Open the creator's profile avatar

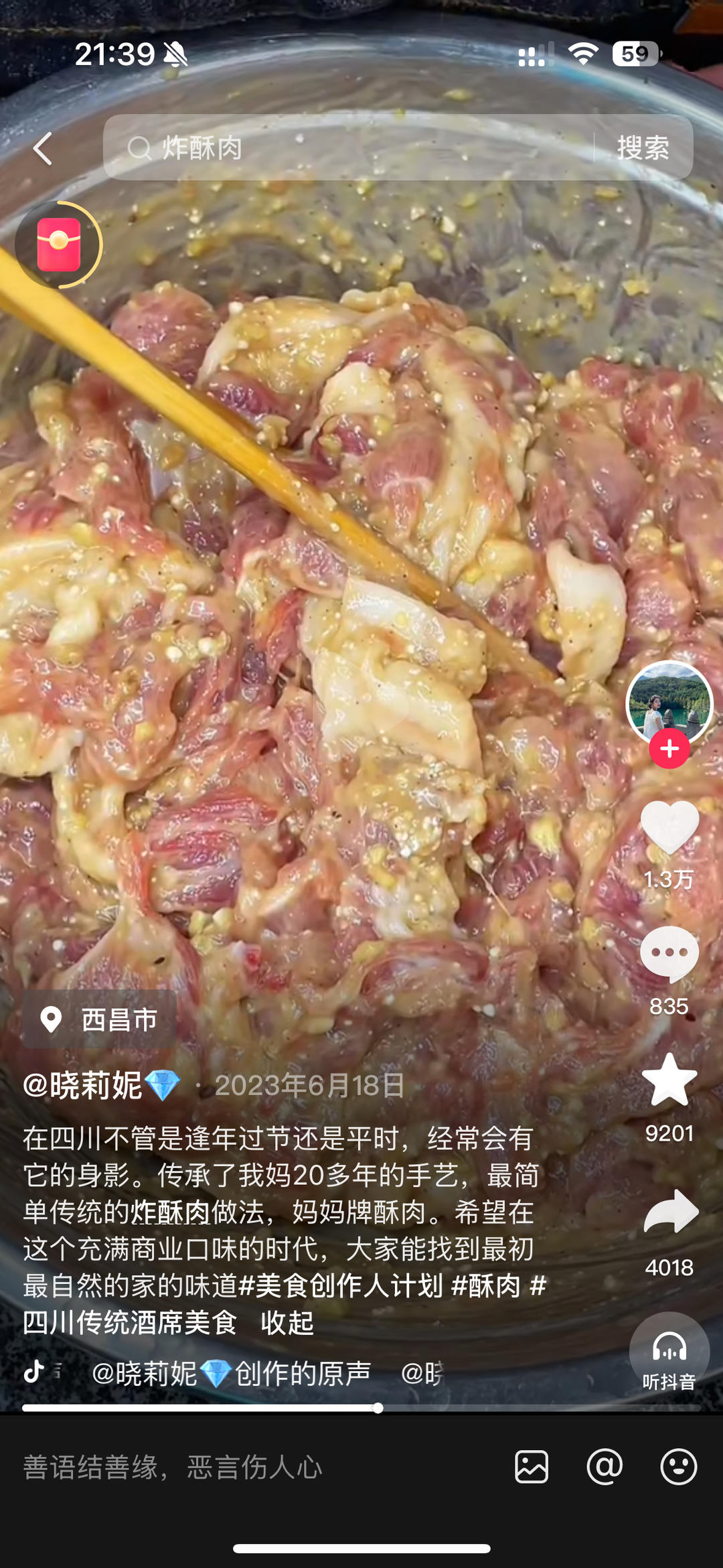669,703
